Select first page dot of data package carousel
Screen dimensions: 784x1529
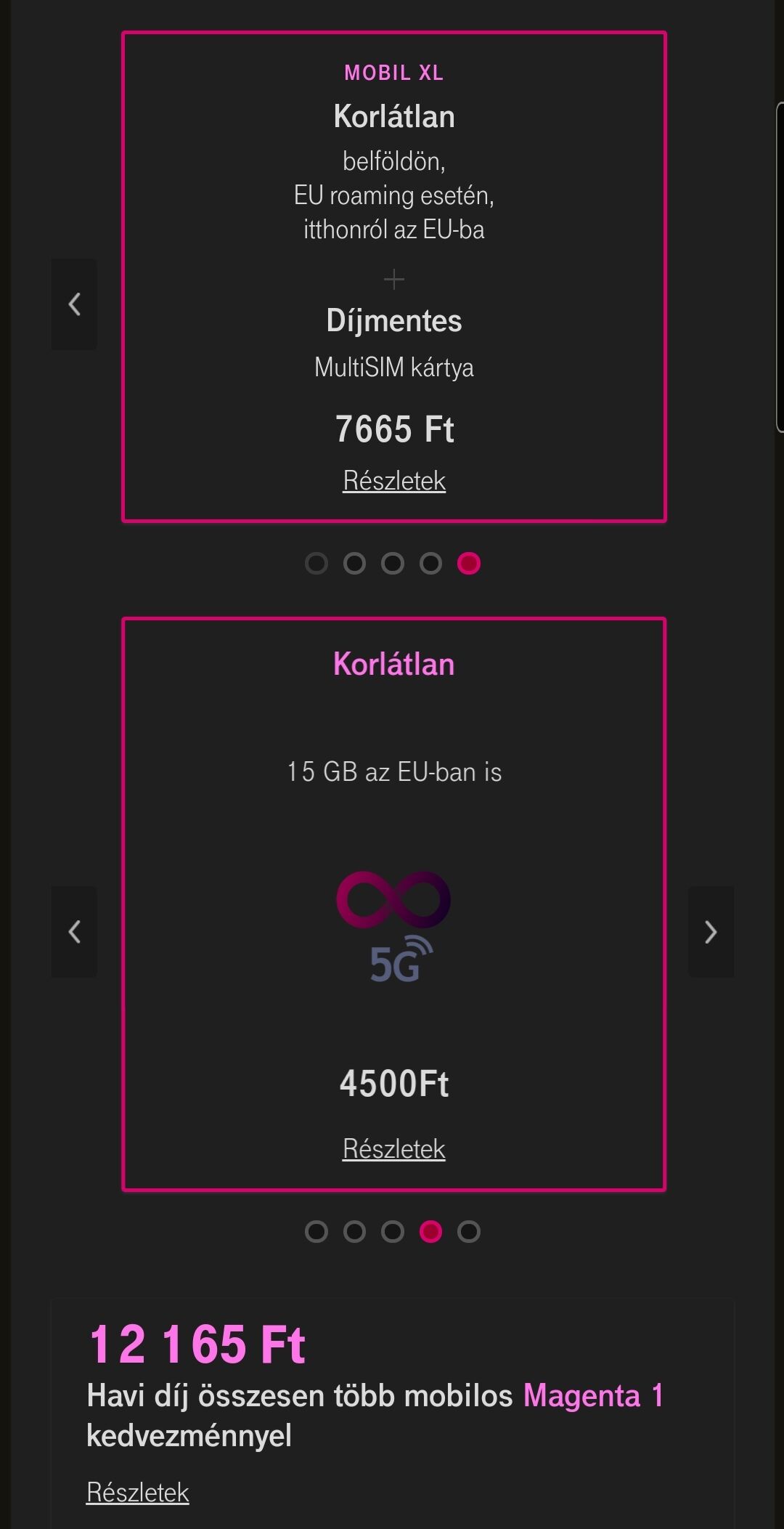[317, 1232]
